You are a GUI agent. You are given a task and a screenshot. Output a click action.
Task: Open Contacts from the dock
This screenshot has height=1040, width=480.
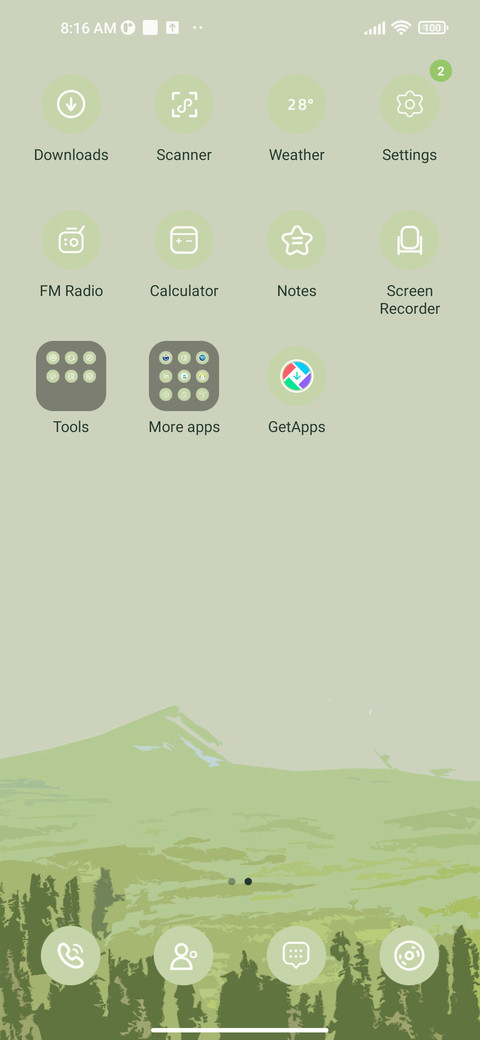tap(184, 955)
